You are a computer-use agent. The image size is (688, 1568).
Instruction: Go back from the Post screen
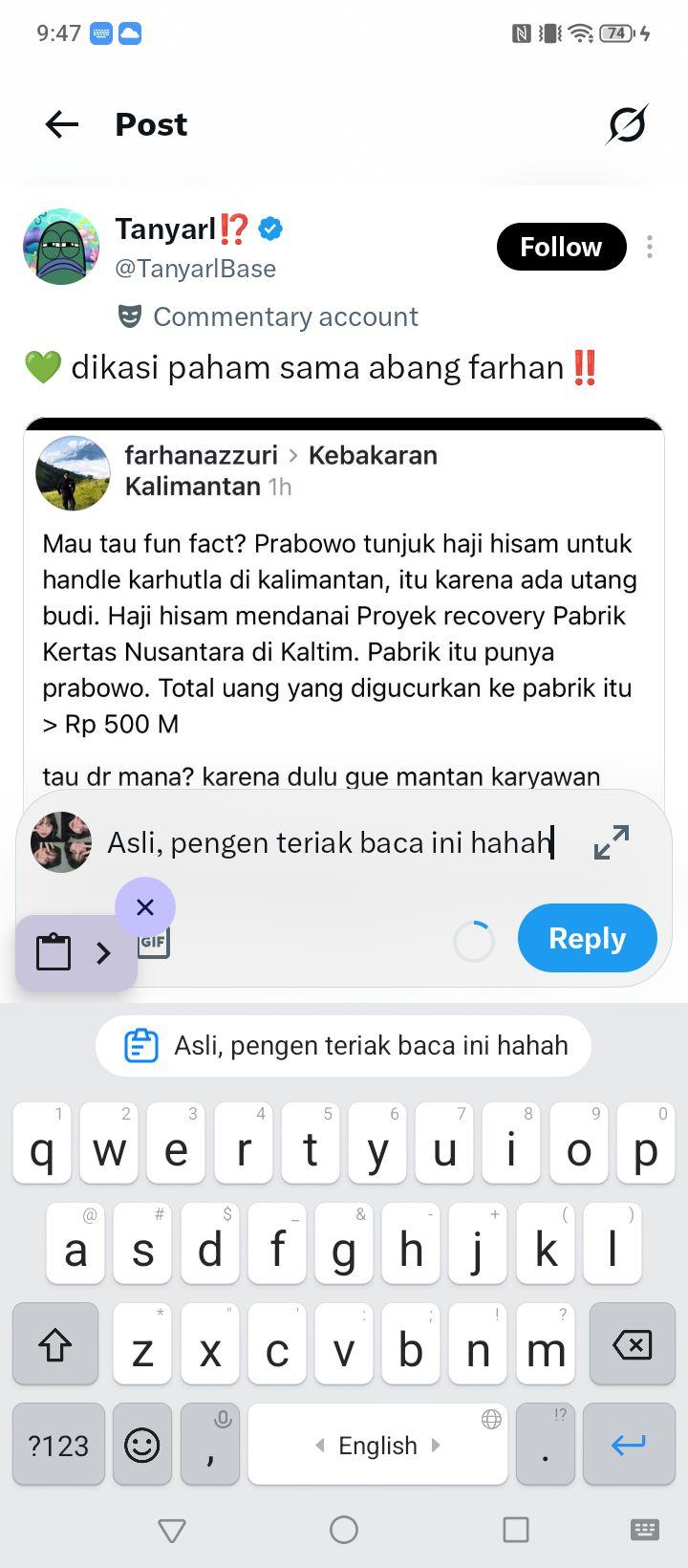[62, 124]
